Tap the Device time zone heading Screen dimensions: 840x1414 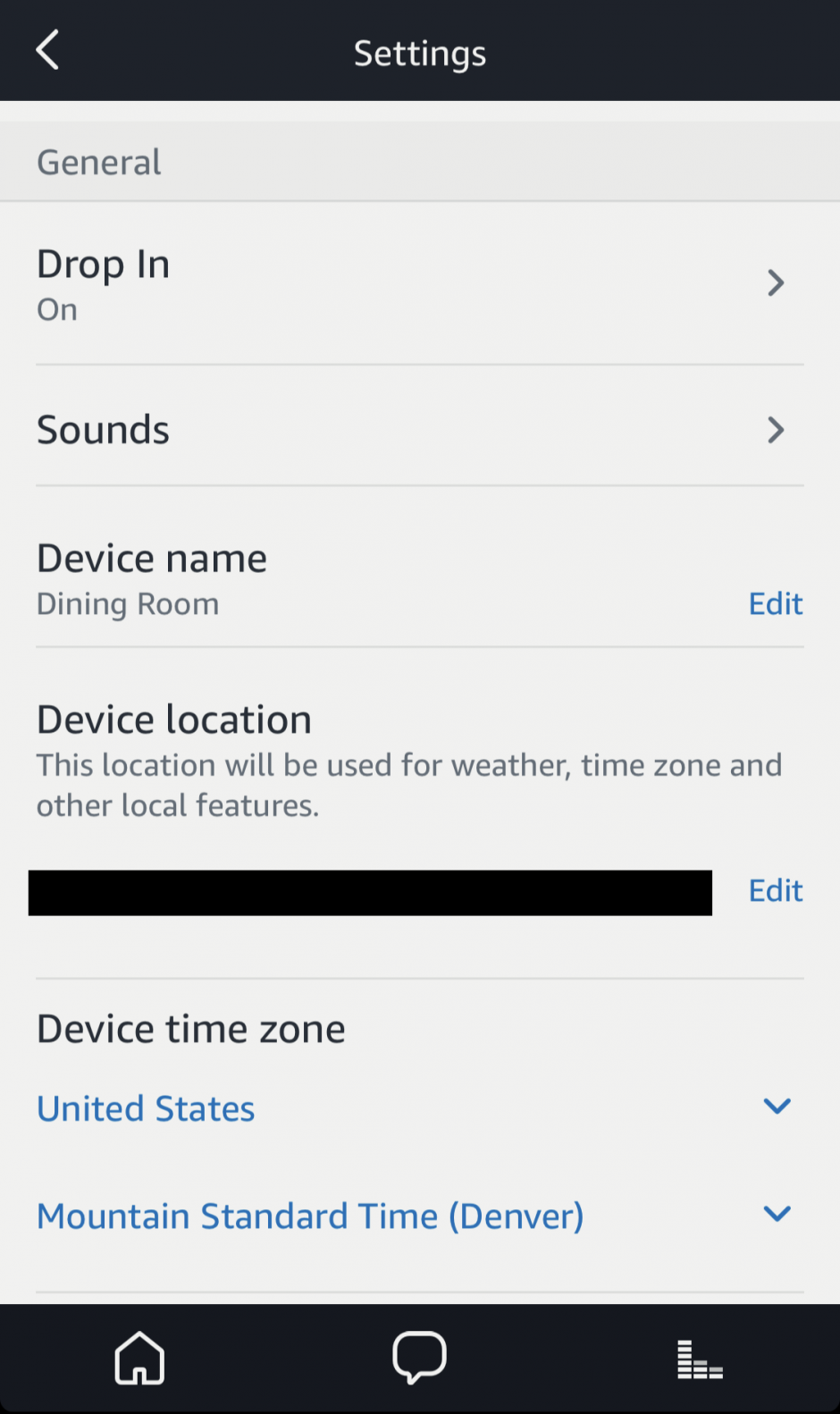pyautogui.click(x=190, y=1028)
